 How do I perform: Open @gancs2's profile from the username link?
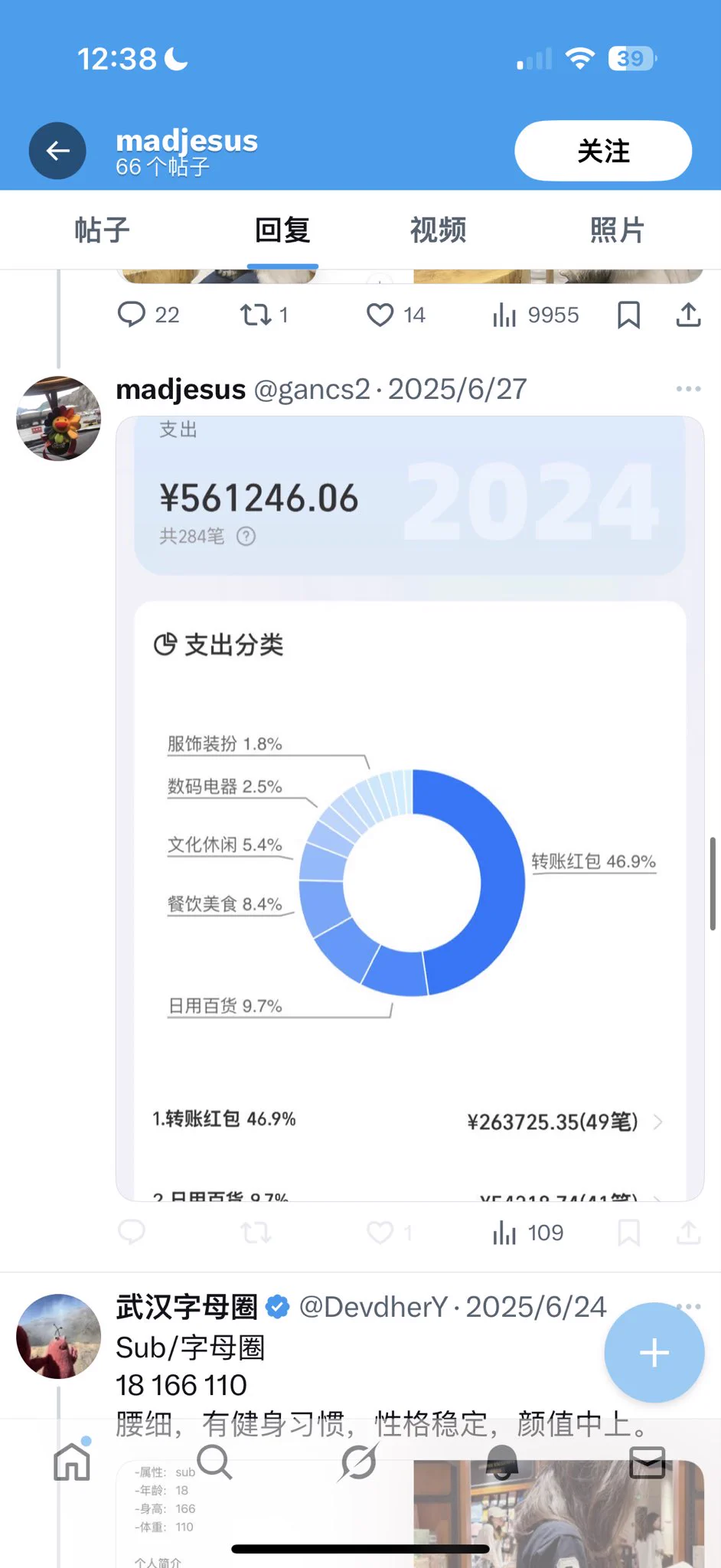coord(309,389)
